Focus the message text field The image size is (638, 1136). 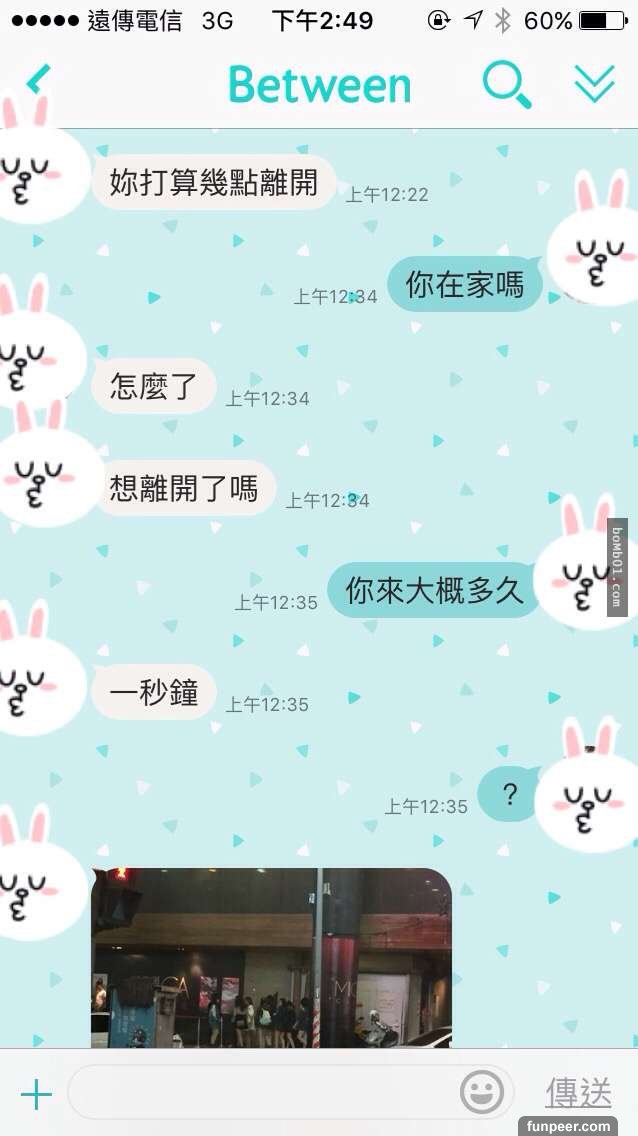(x=260, y=1093)
